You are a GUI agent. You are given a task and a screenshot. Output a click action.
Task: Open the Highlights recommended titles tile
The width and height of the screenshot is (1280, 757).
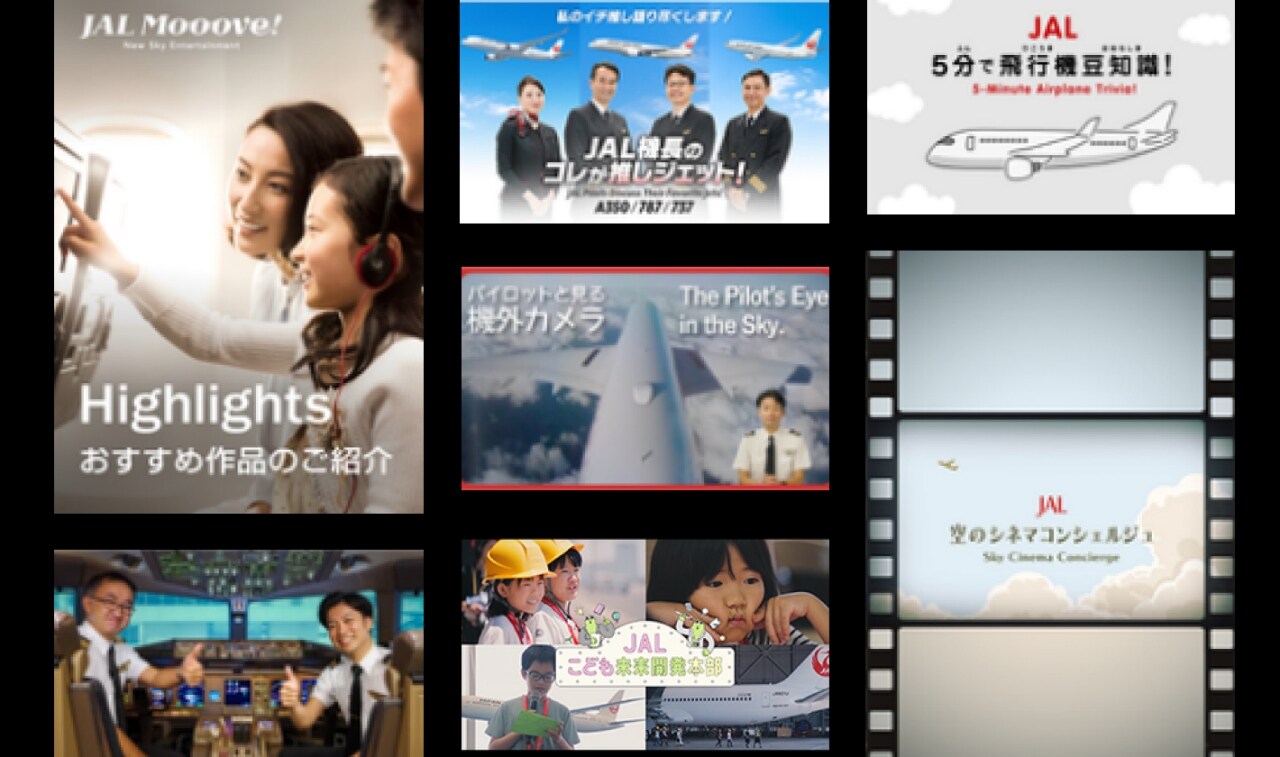238,256
